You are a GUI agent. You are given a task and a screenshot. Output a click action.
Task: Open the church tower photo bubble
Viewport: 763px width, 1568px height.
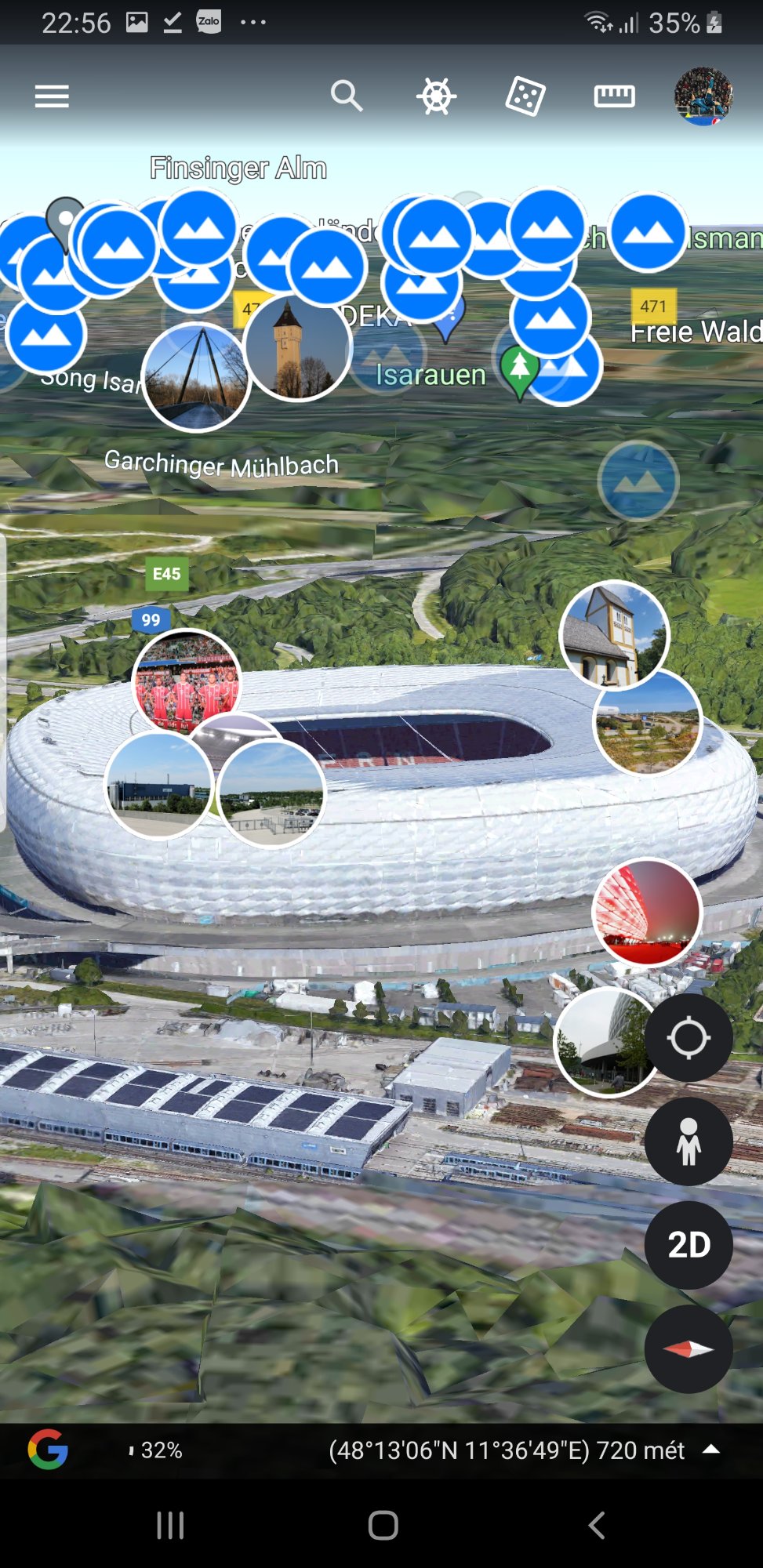614,635
